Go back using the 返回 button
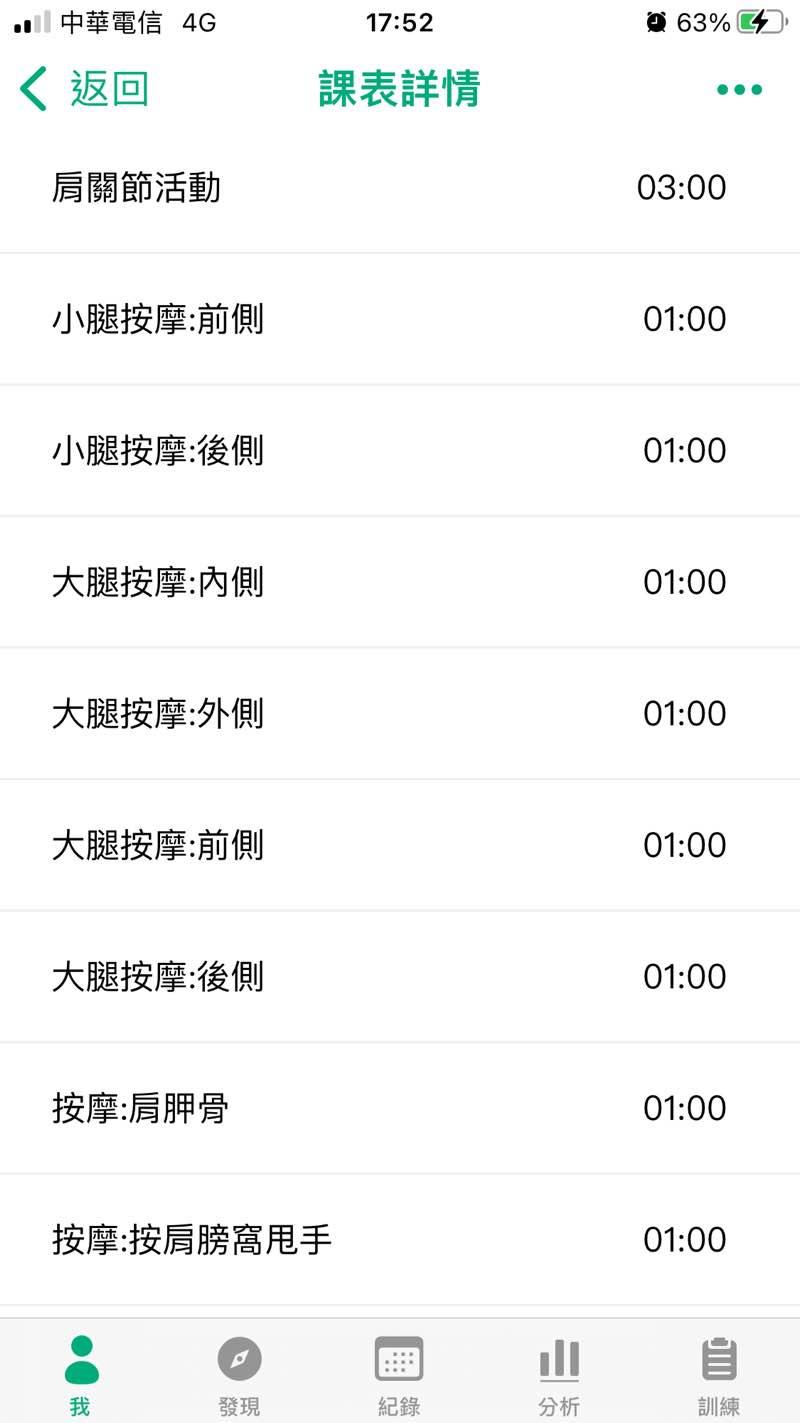800x1423 pixels. [x=84, y=89]
